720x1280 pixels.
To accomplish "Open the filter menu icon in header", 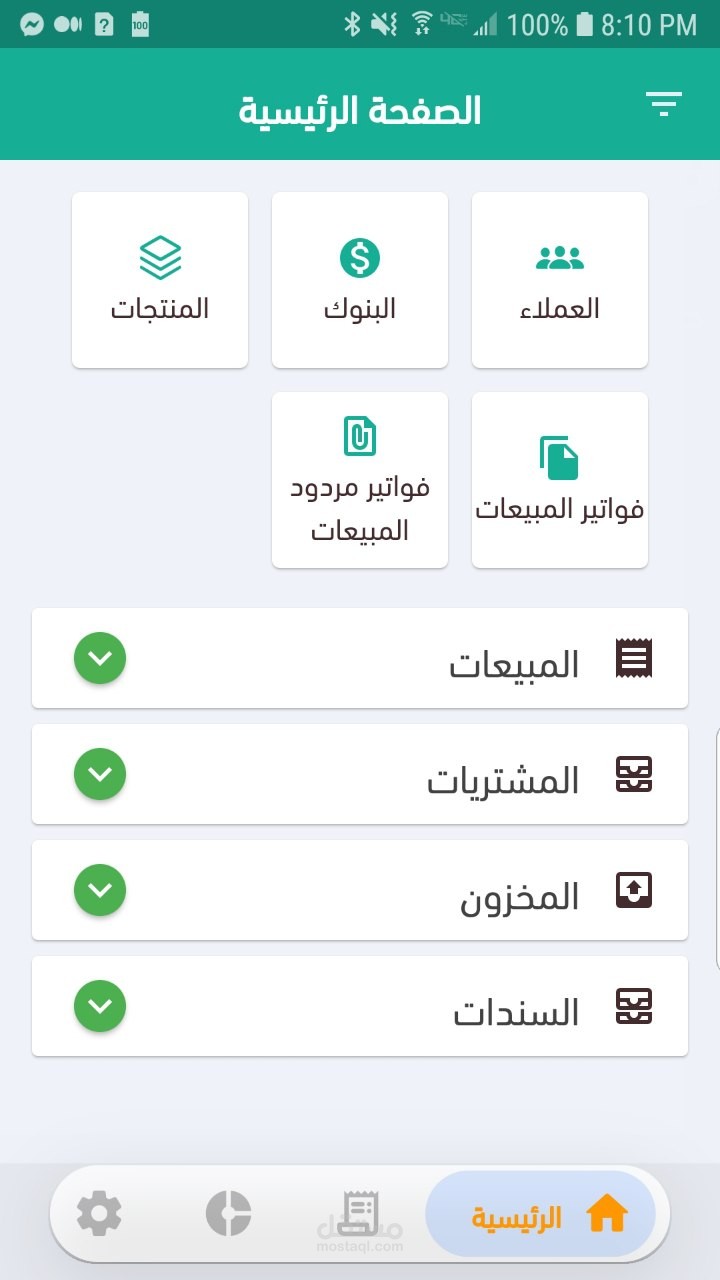I will click(663, 104).
